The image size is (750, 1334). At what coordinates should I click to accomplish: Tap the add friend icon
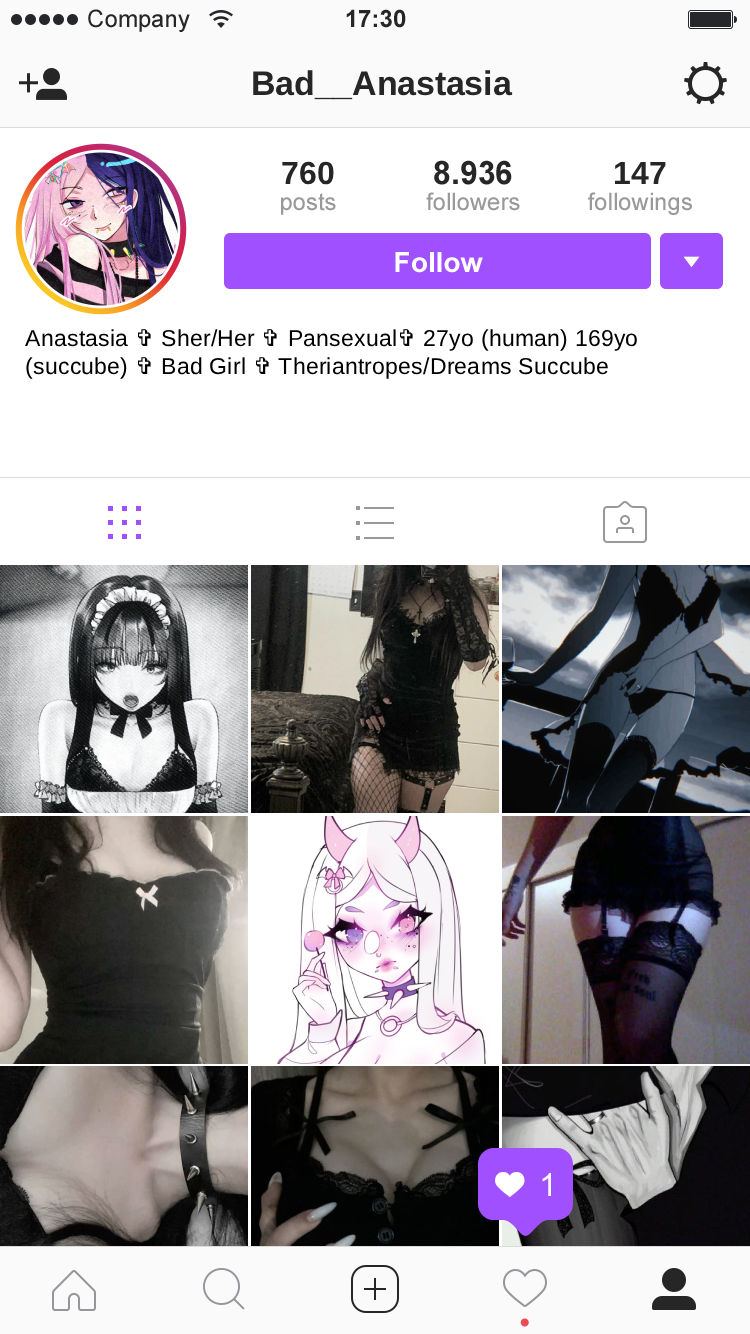[43, 84]
